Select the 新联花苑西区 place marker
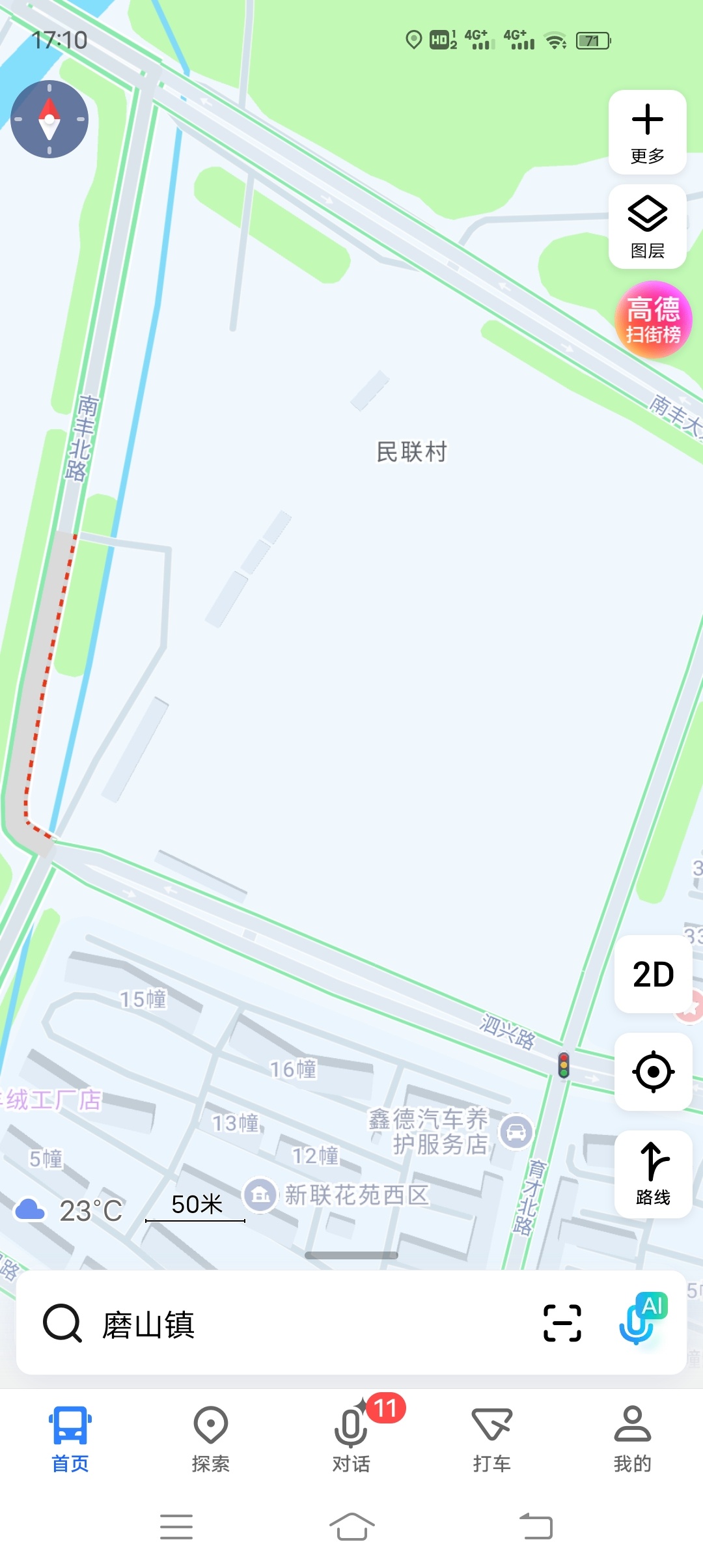The image size is (703, 1568). point(262,1194)
